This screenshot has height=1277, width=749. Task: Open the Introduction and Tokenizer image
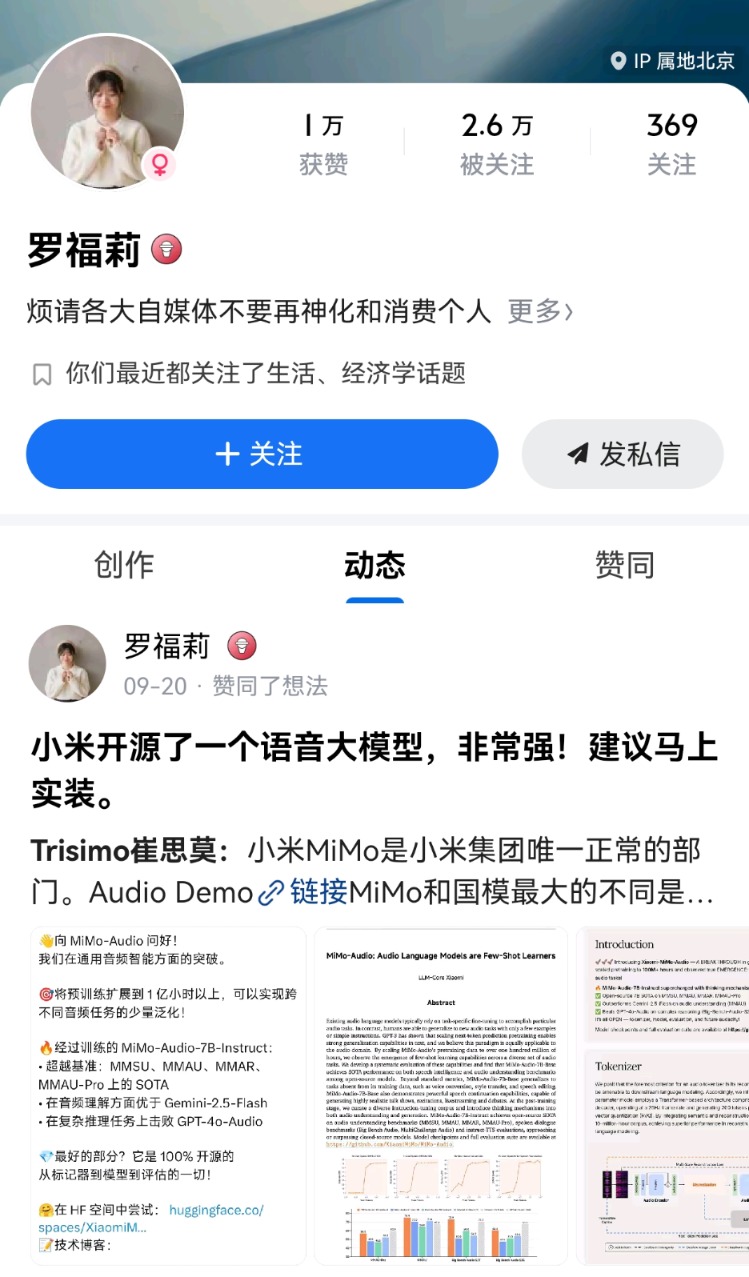pos(664,1095)
